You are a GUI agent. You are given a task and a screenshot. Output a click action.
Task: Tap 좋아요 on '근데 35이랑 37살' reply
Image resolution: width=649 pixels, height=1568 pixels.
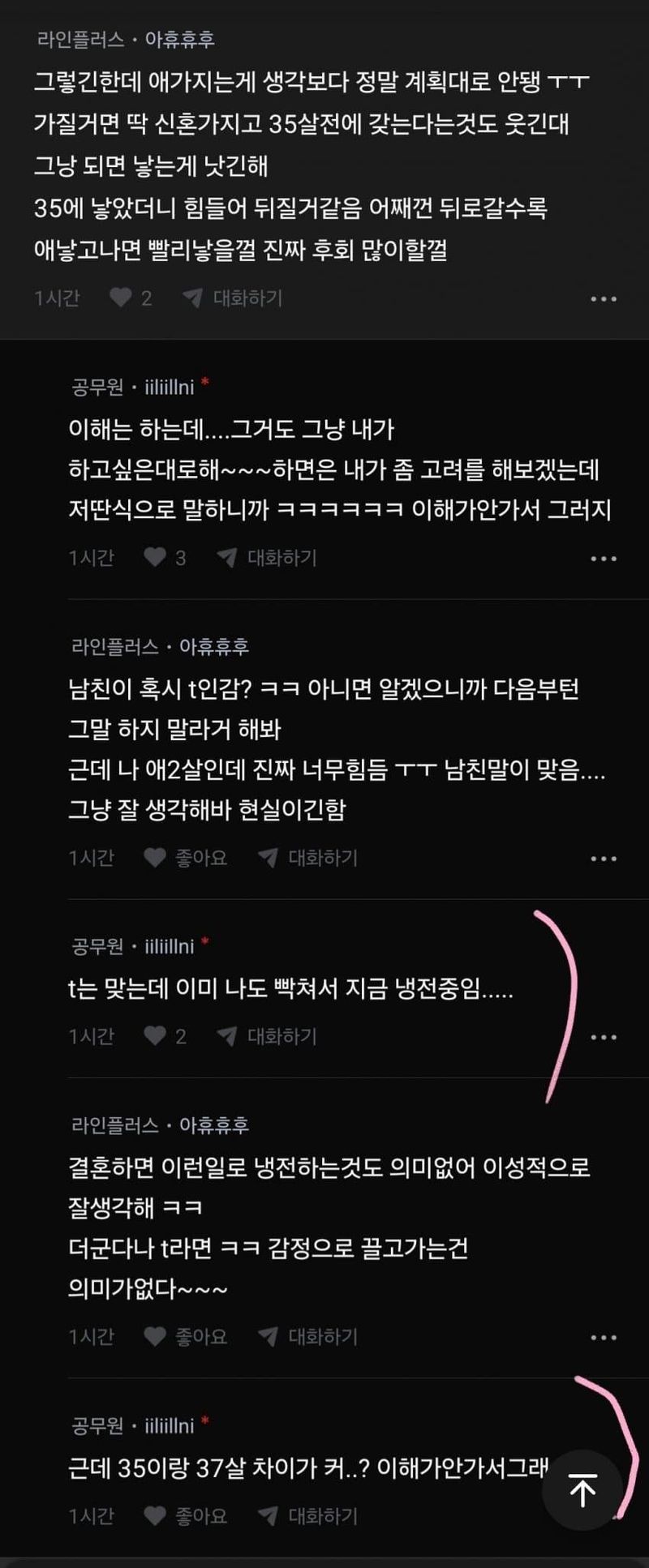(x=187, y=1514)
